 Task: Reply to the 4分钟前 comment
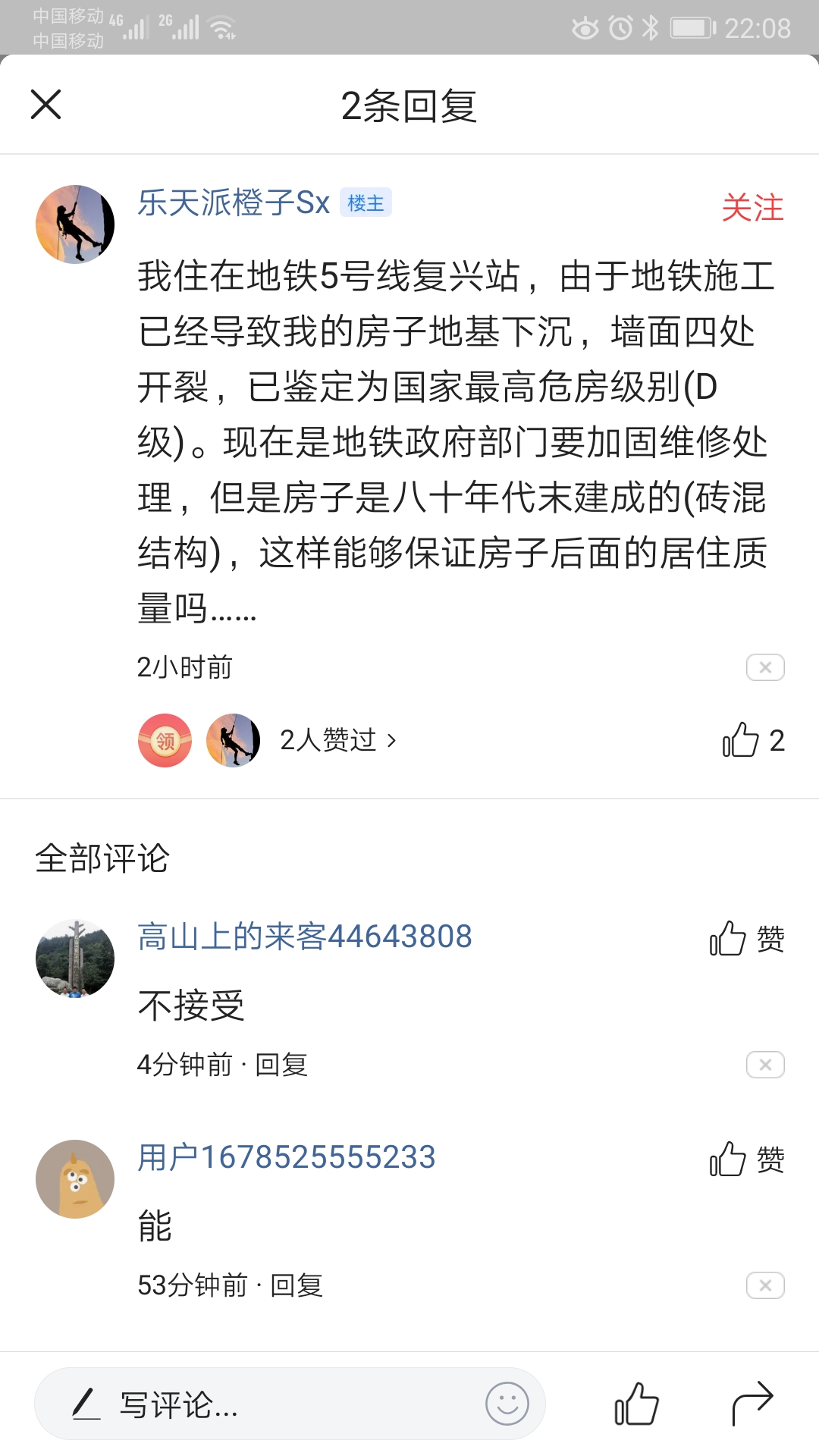pyautogui.click(x=281, y=1065)
